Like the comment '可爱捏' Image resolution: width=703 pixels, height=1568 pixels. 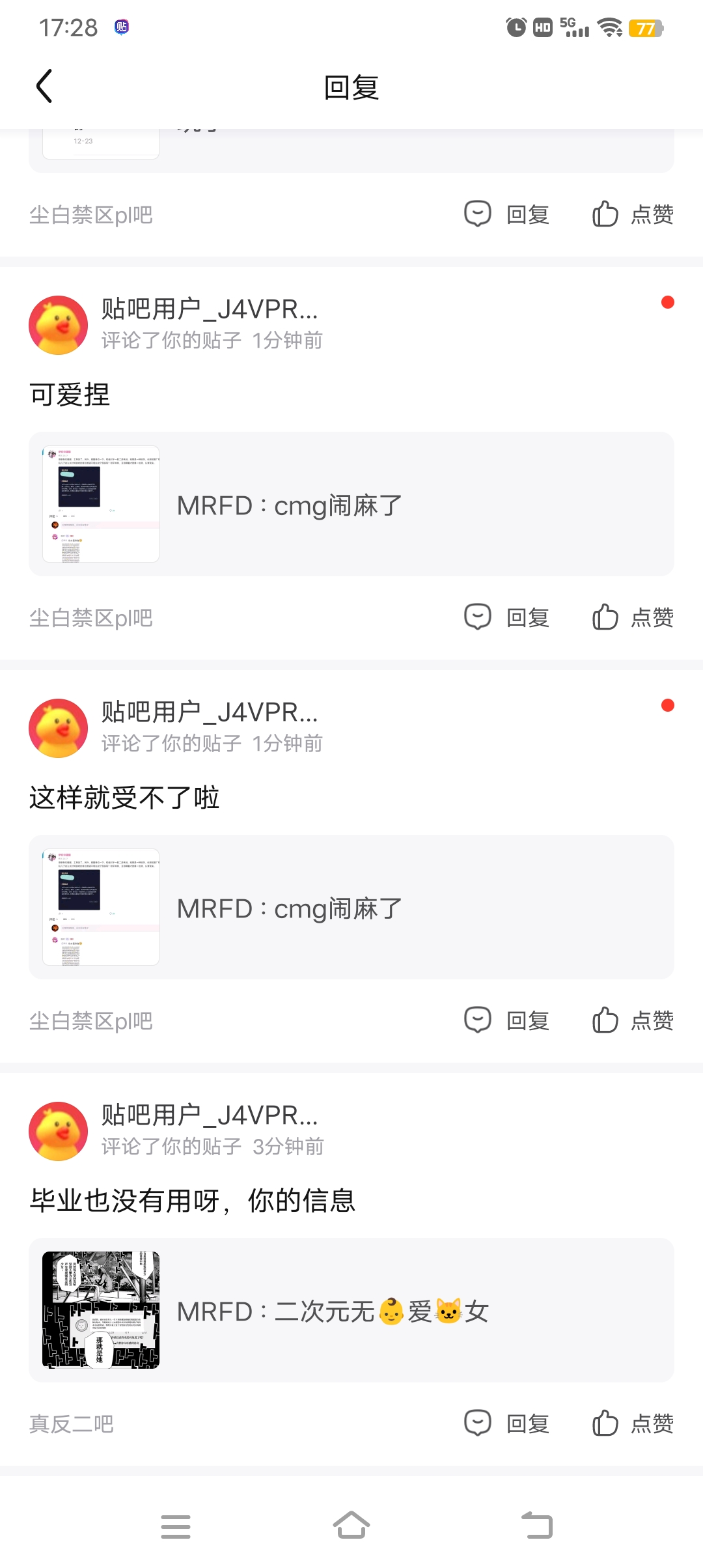(x=633, y=617)
